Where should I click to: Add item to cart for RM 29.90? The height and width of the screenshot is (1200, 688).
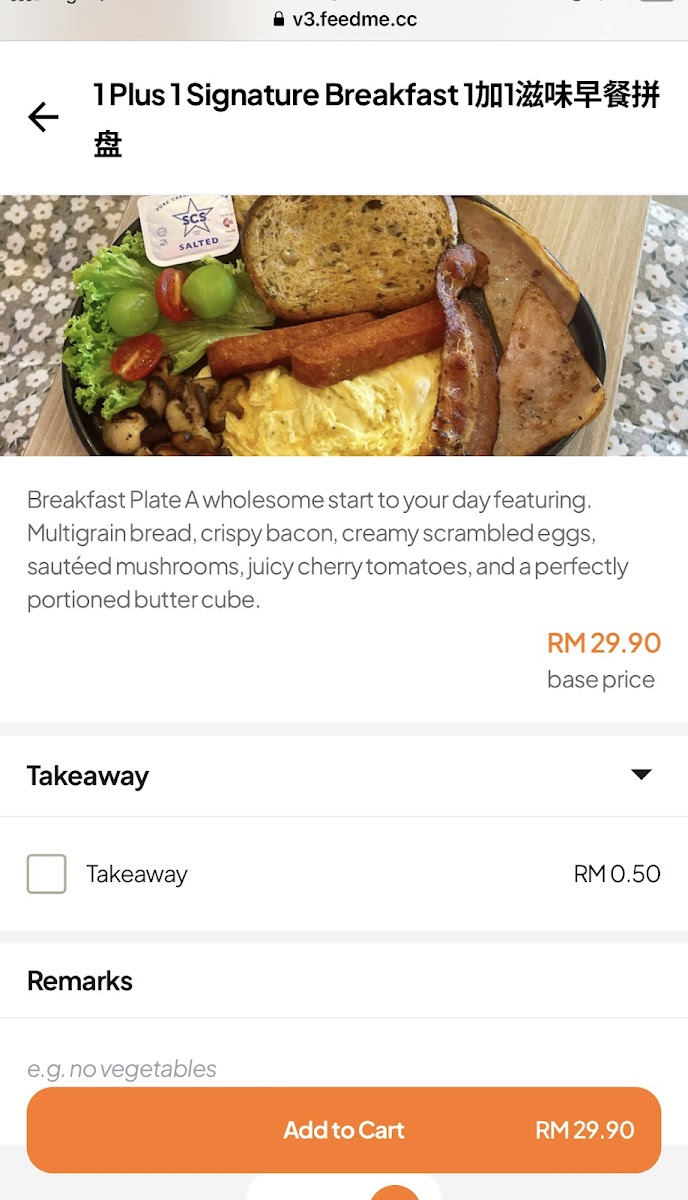(344, 1130)
